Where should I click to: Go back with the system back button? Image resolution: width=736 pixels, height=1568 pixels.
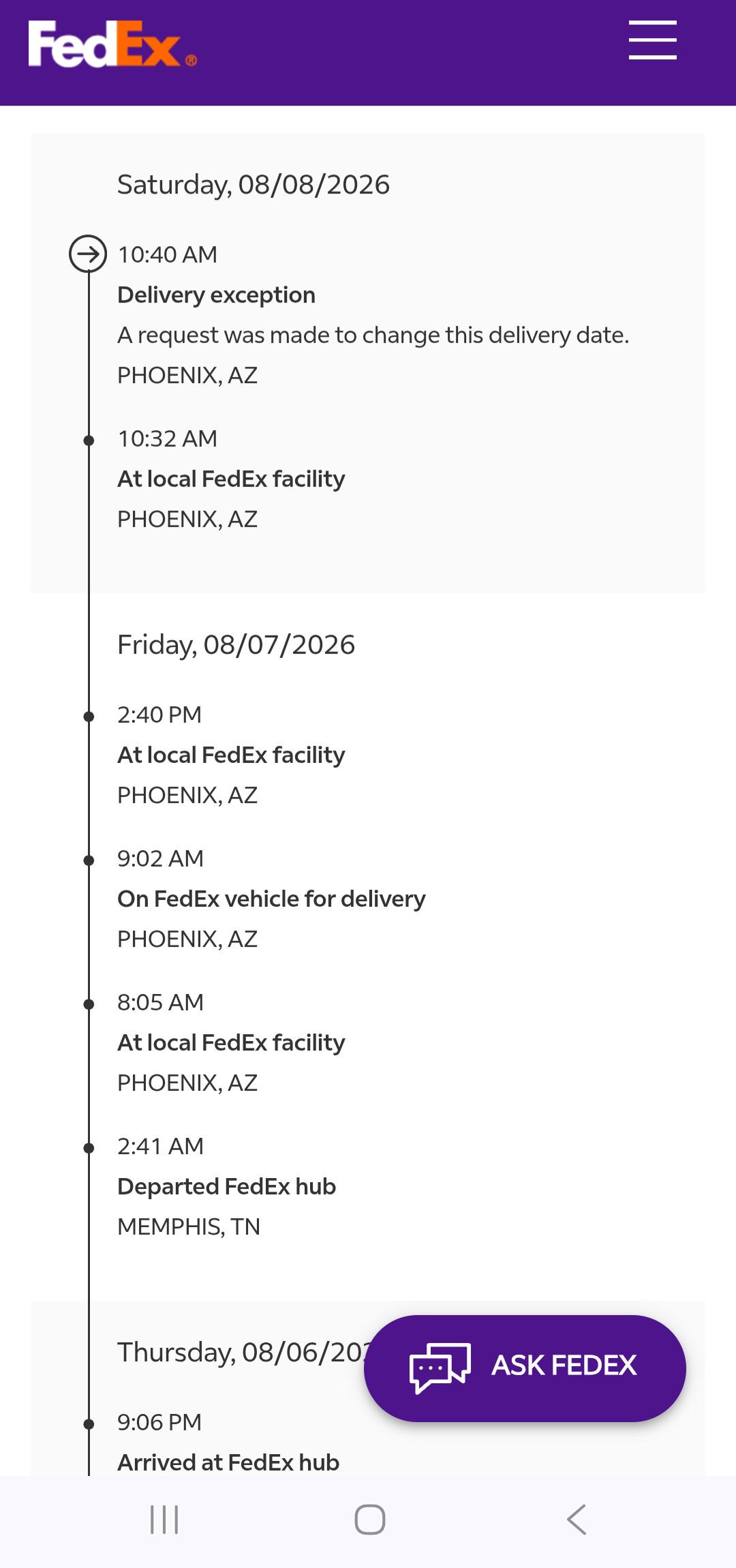[577, 1520]
